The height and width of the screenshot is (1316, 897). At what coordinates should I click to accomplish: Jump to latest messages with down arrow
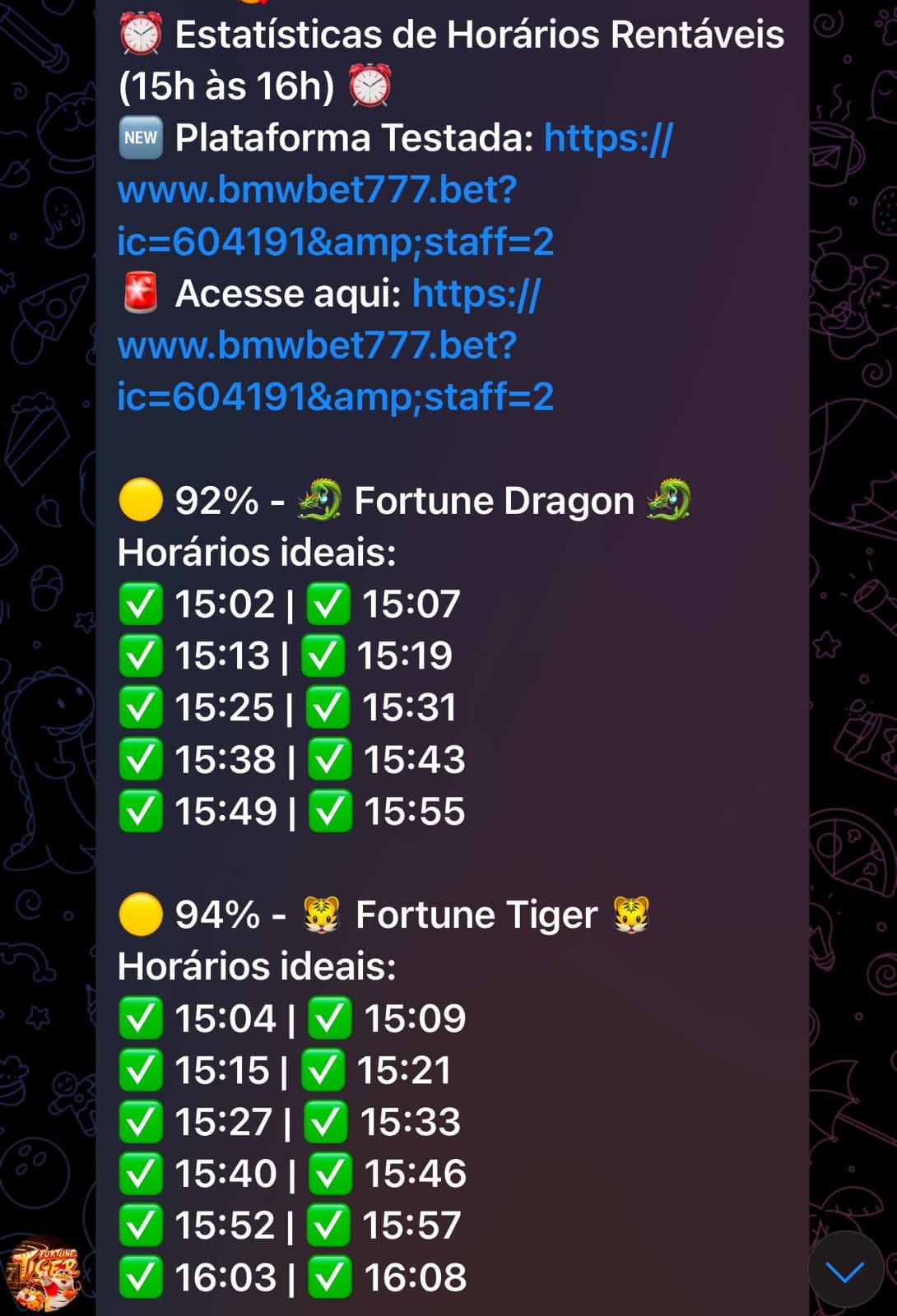pyautogui.click(x=845, y=1271)
